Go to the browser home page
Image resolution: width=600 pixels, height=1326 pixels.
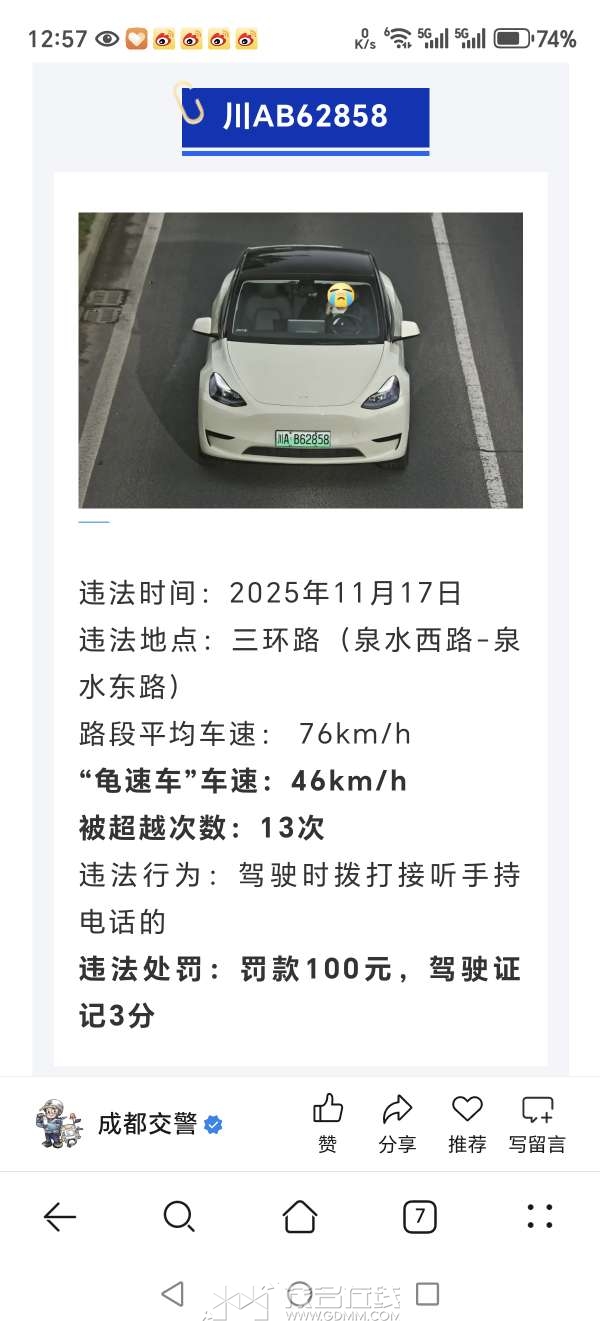point(300,1216)
